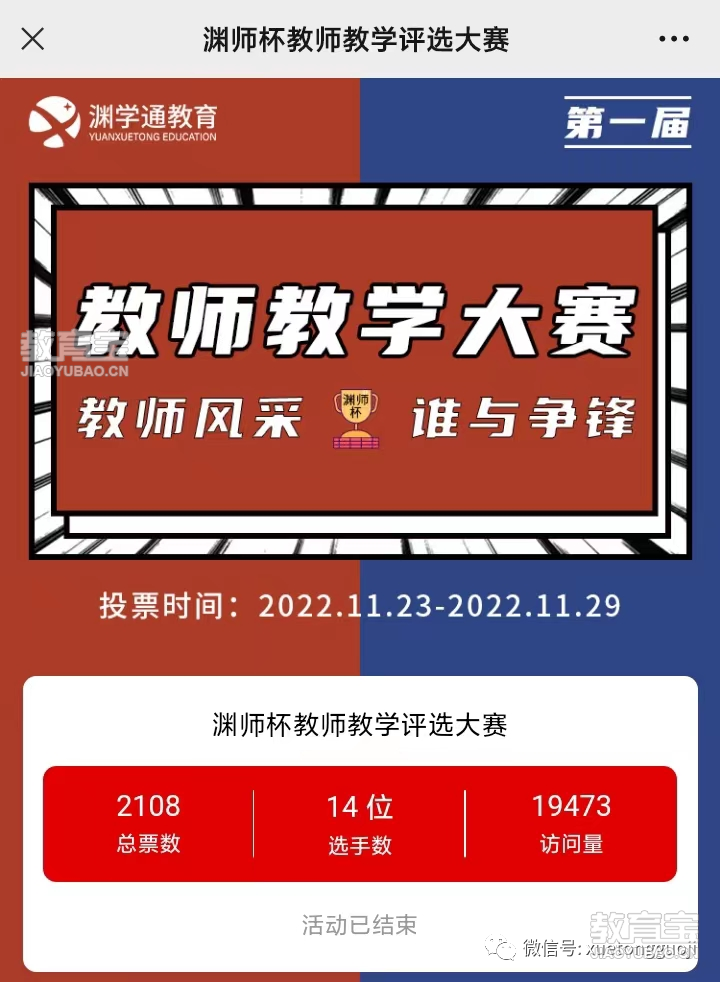
Task: Open the three-dot overflow menu
Action: [x=674, y=39]
